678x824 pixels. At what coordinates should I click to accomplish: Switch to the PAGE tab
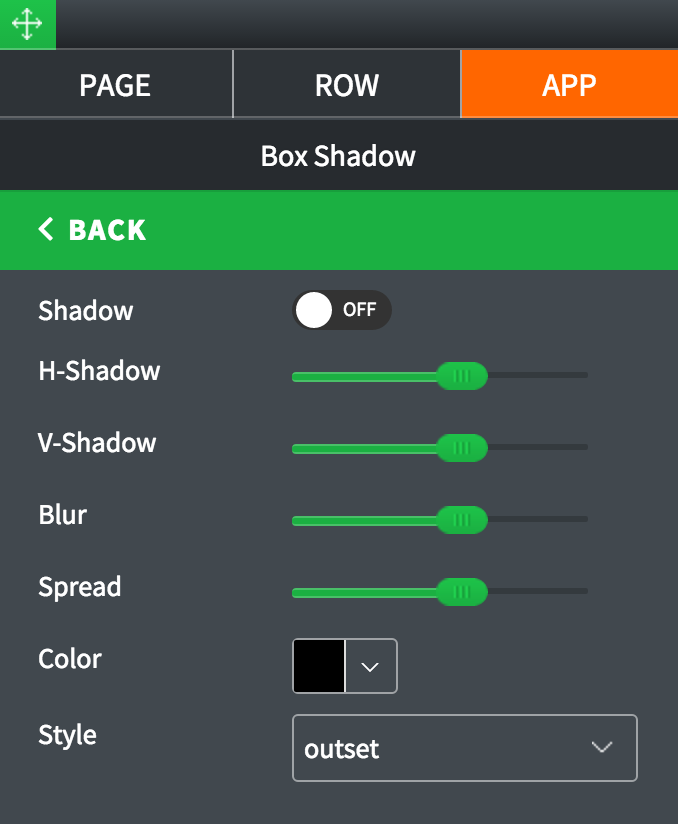pyautogui.click(x=116, y=85)
